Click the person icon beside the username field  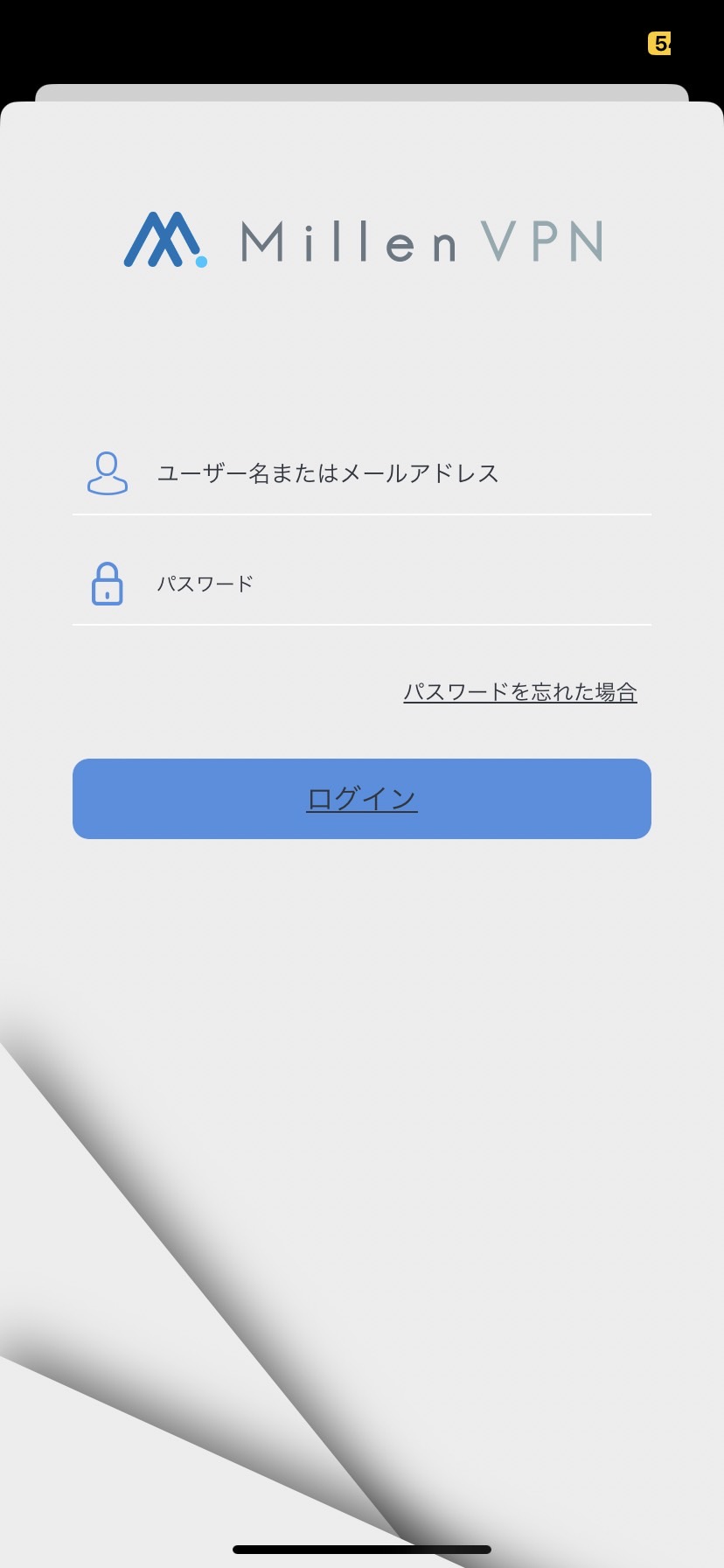(x=107, y=473)
